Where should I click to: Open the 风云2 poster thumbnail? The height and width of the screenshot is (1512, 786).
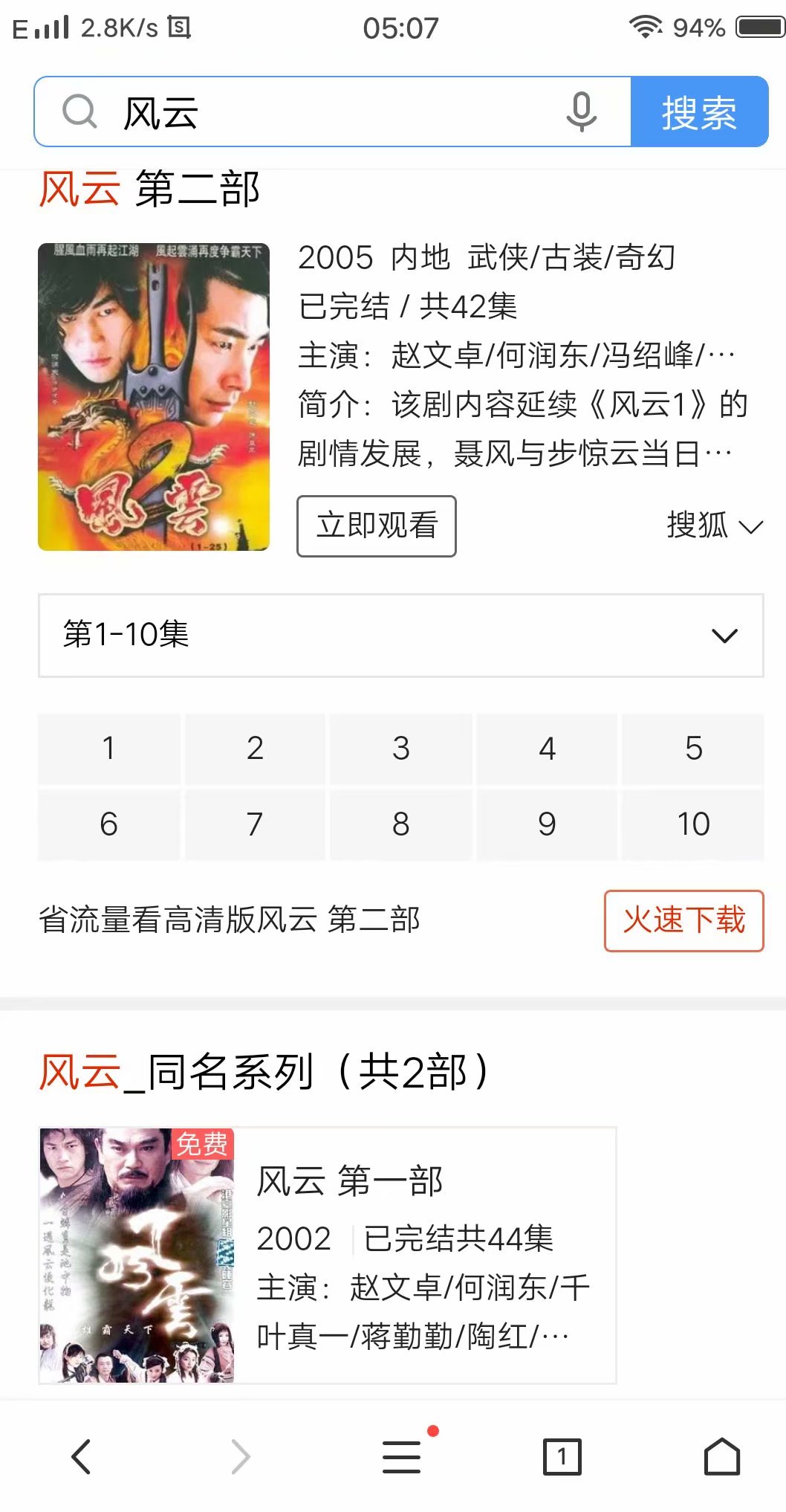[154, 397]
